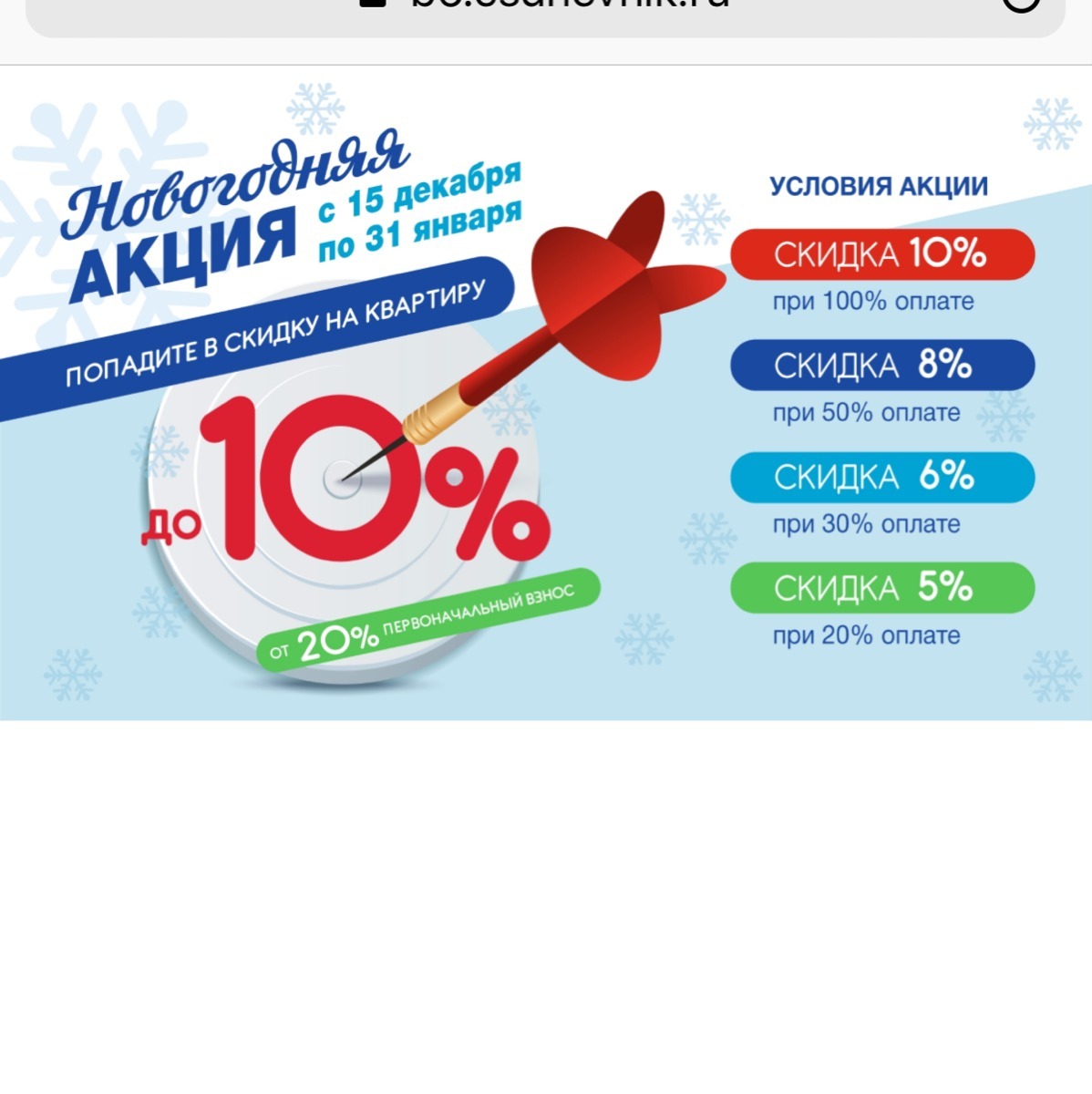Open the Новогодняя акция discount banner
Image resolution: width=1092 pixels, height=1094 pixels.
coord(545,394)
